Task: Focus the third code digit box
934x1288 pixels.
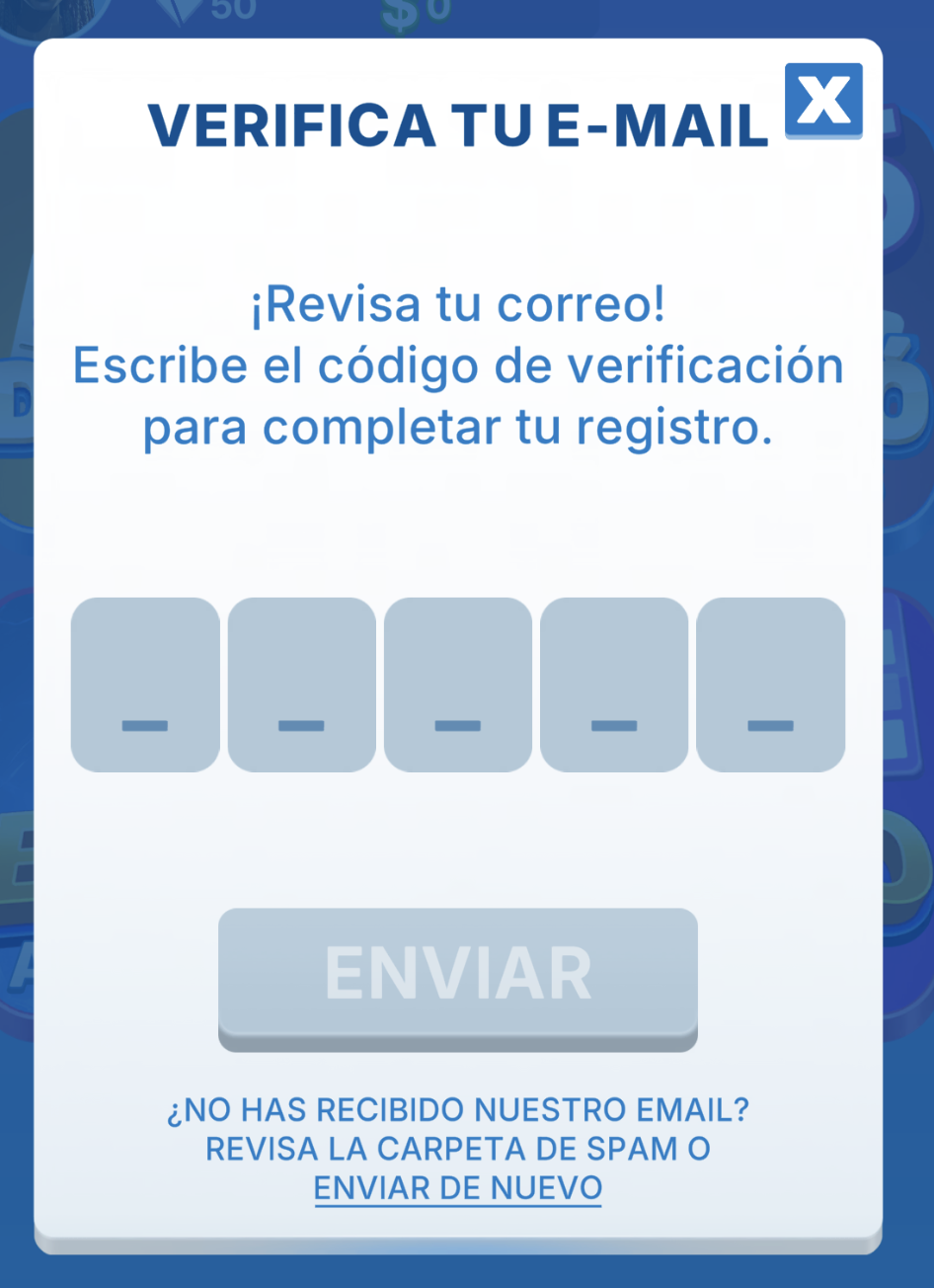Action: (x=457, y=684)
